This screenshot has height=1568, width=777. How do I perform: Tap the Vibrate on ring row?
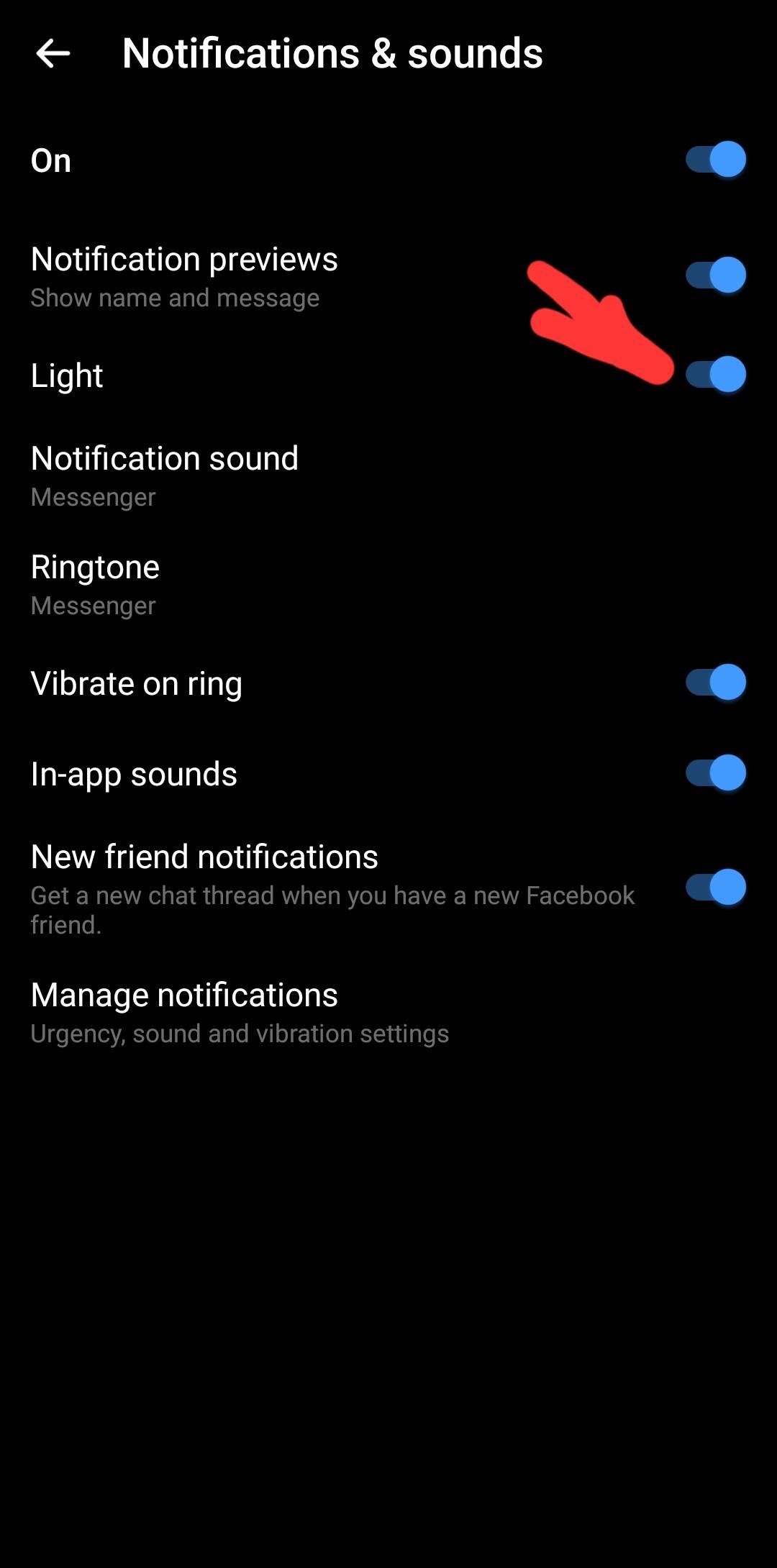tap(137, 682)
